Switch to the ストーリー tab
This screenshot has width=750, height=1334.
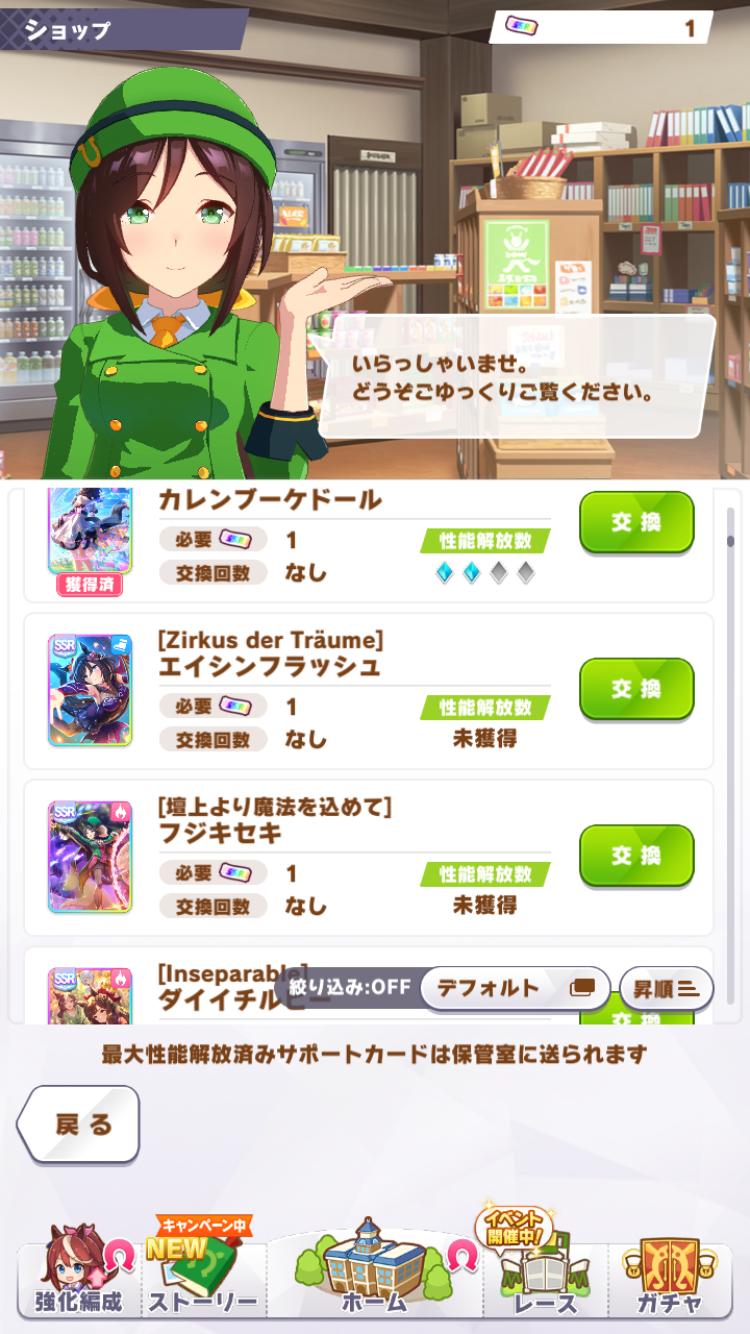coord(203,1274)
